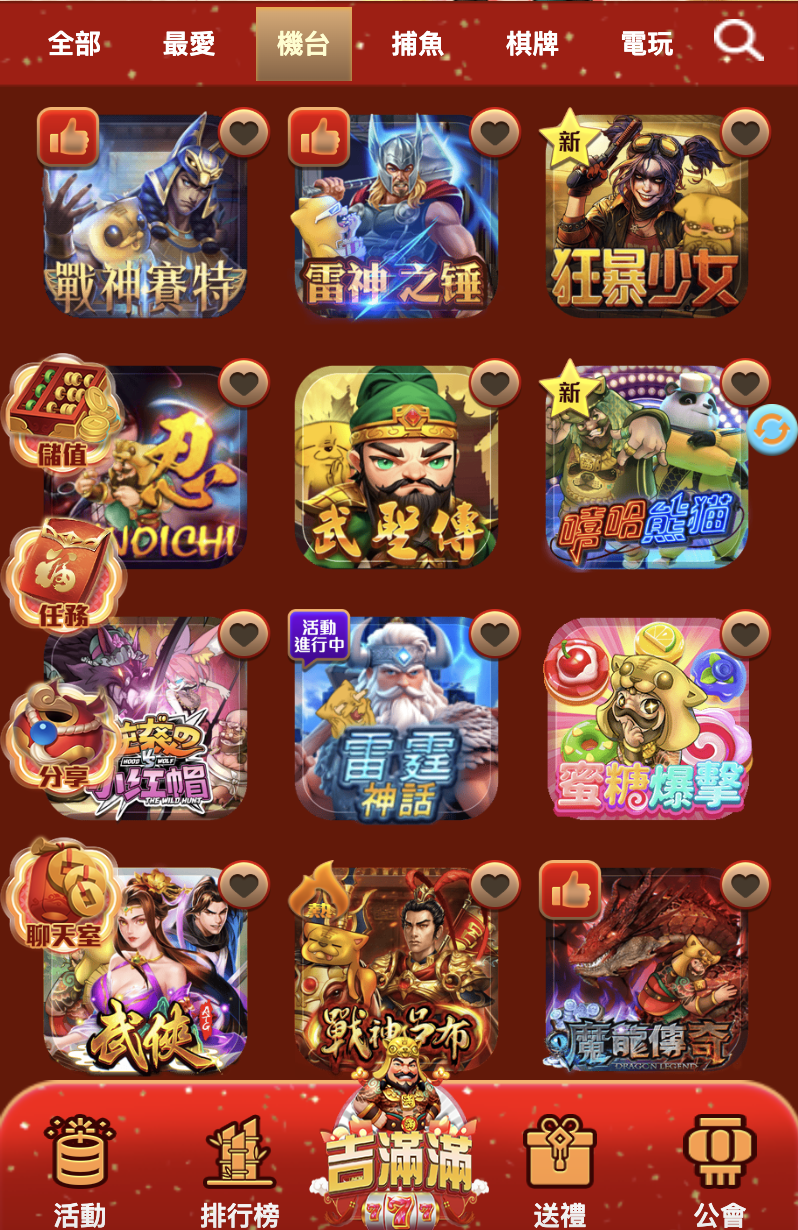798x1230 pixels.
Task: Open the search magnifier icon
Action: [x=738, y=42]
